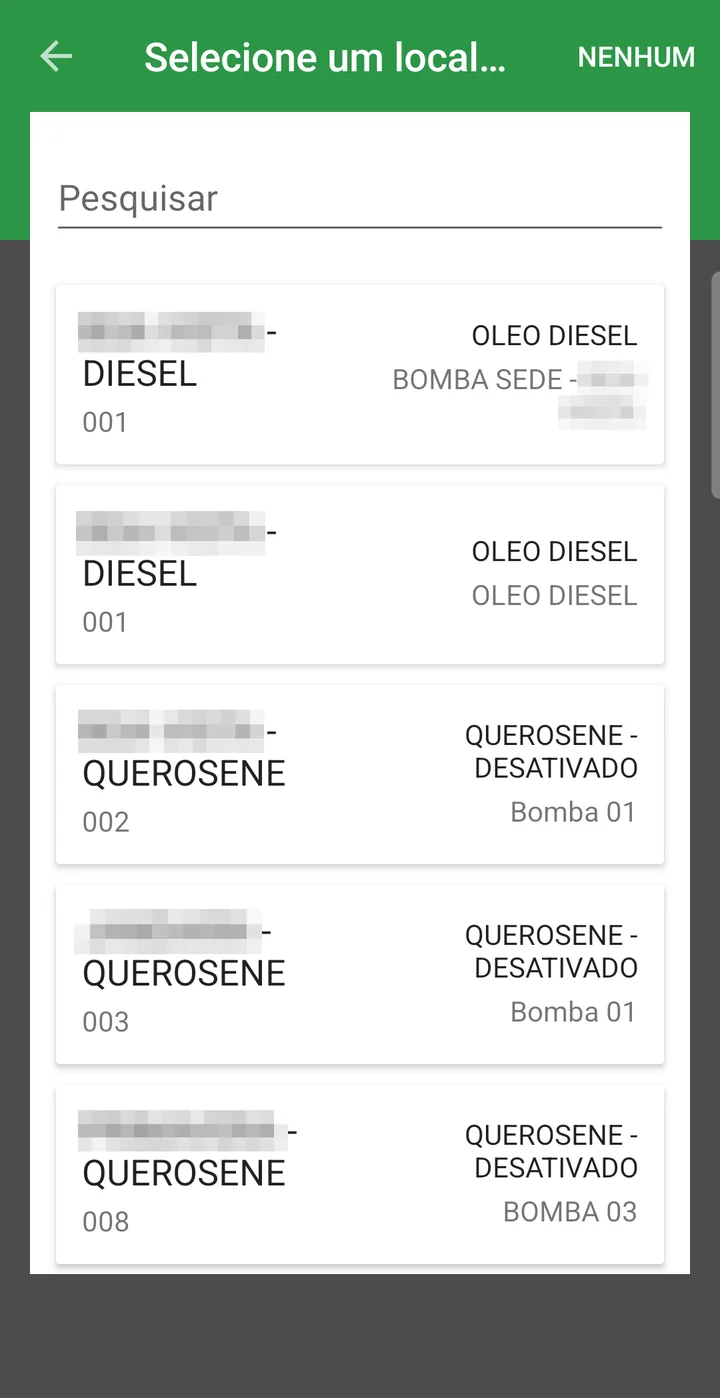Go back using the arrow icon
Image resolution: width=720 pixels, height=1398 pixels.
click(x=56, y=57)
